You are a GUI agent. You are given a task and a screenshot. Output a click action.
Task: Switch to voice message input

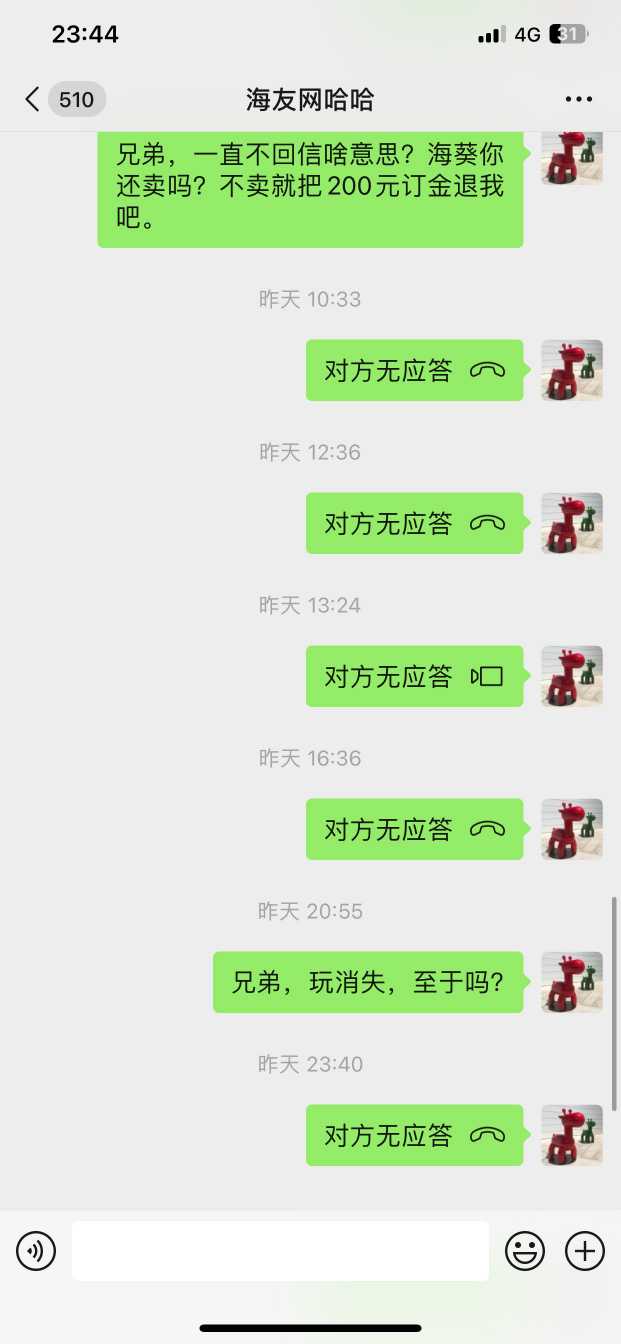(36, 1250)
